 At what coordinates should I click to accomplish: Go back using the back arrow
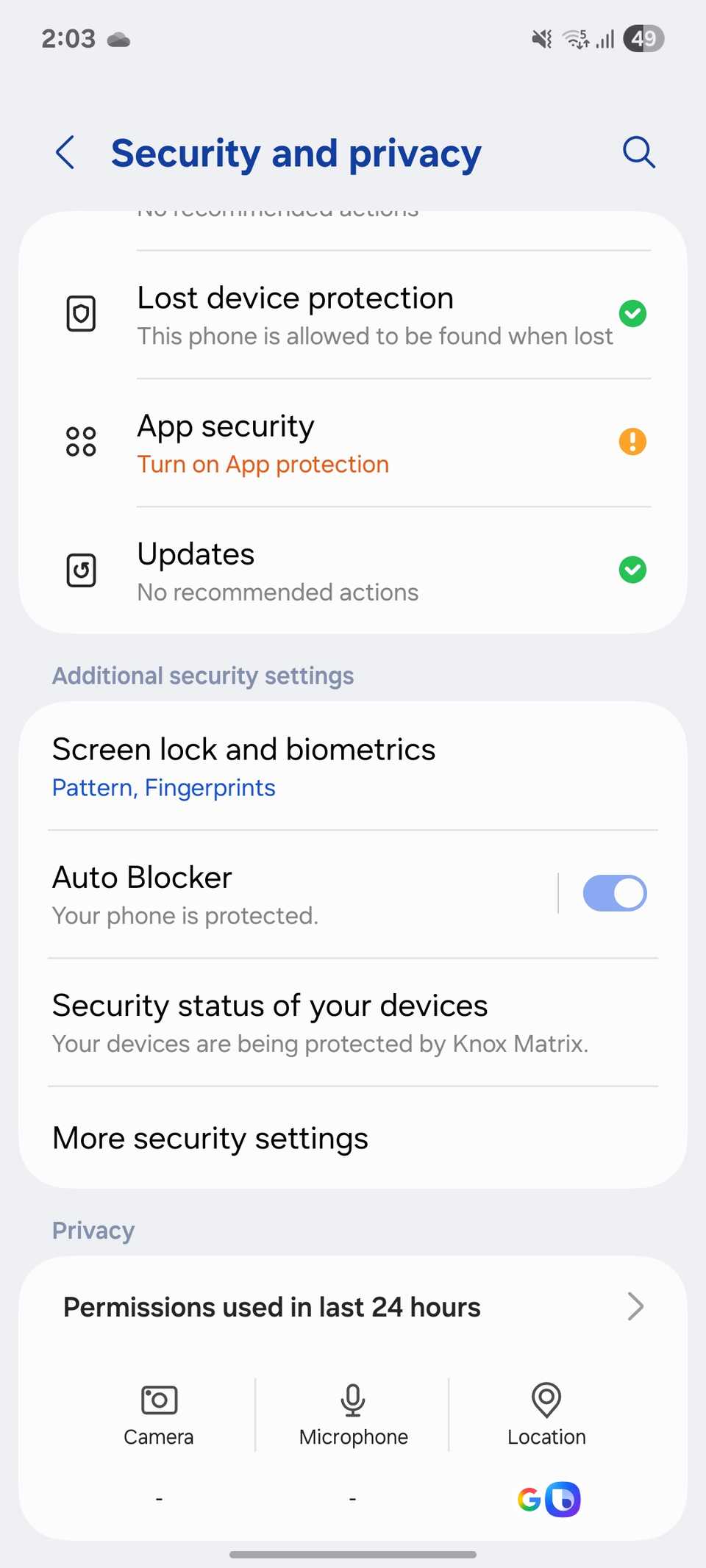(65, 153)
